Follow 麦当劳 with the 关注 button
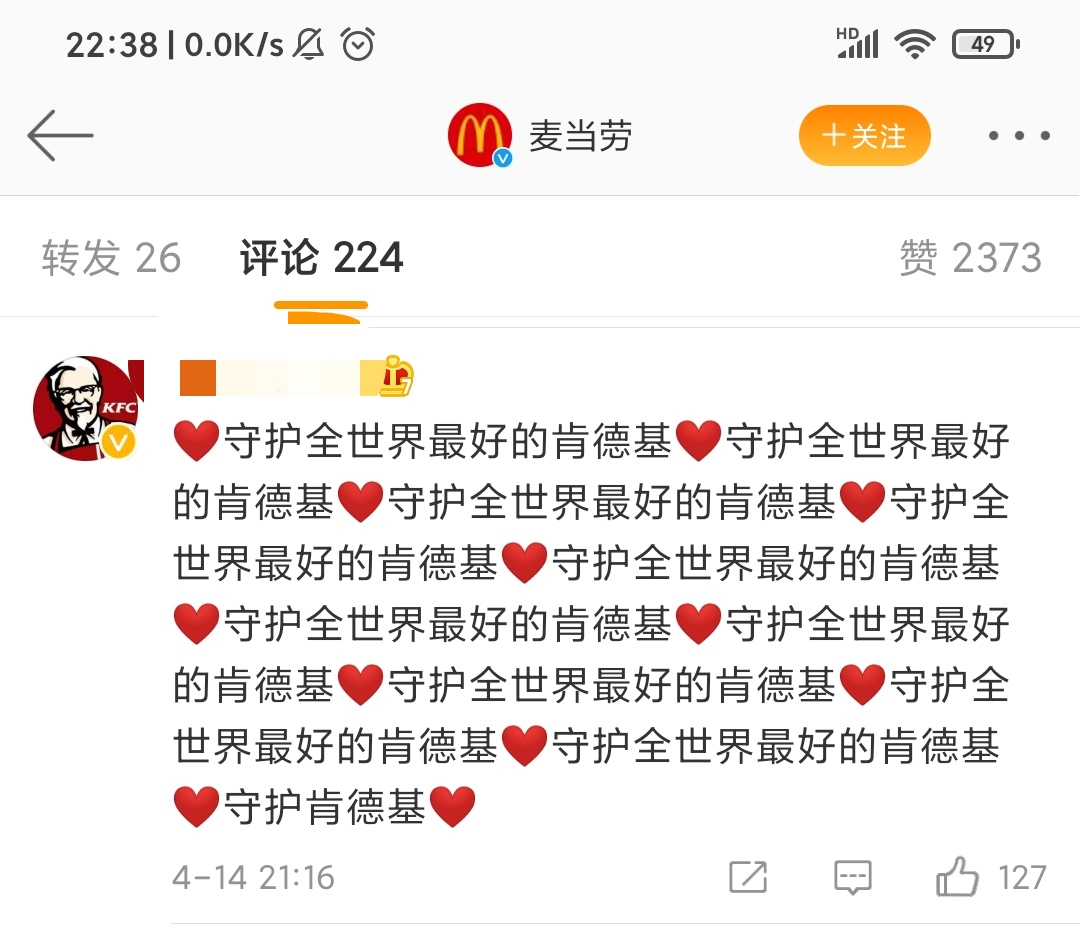1080x928 pixels. [x=864, y=136]
